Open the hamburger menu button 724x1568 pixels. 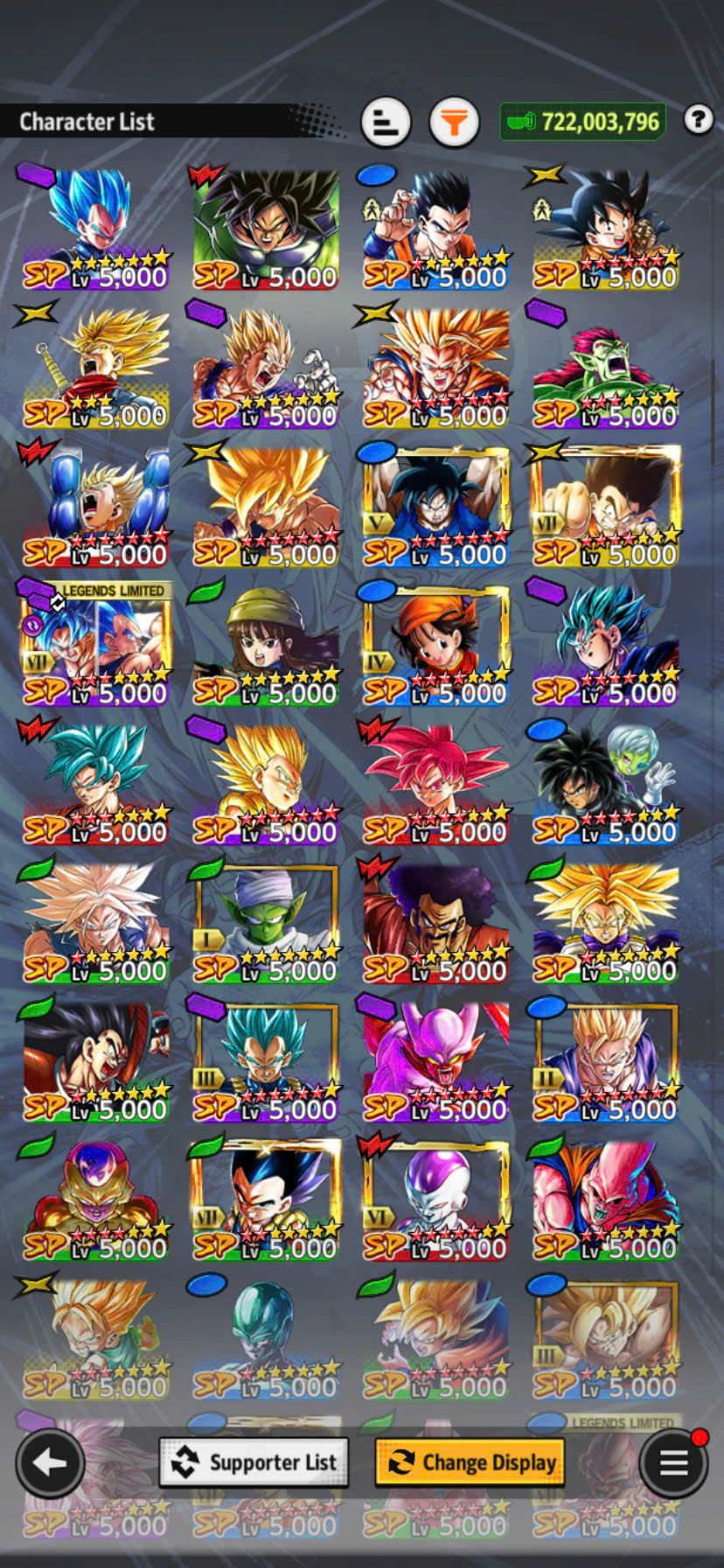coord(672,1462)
